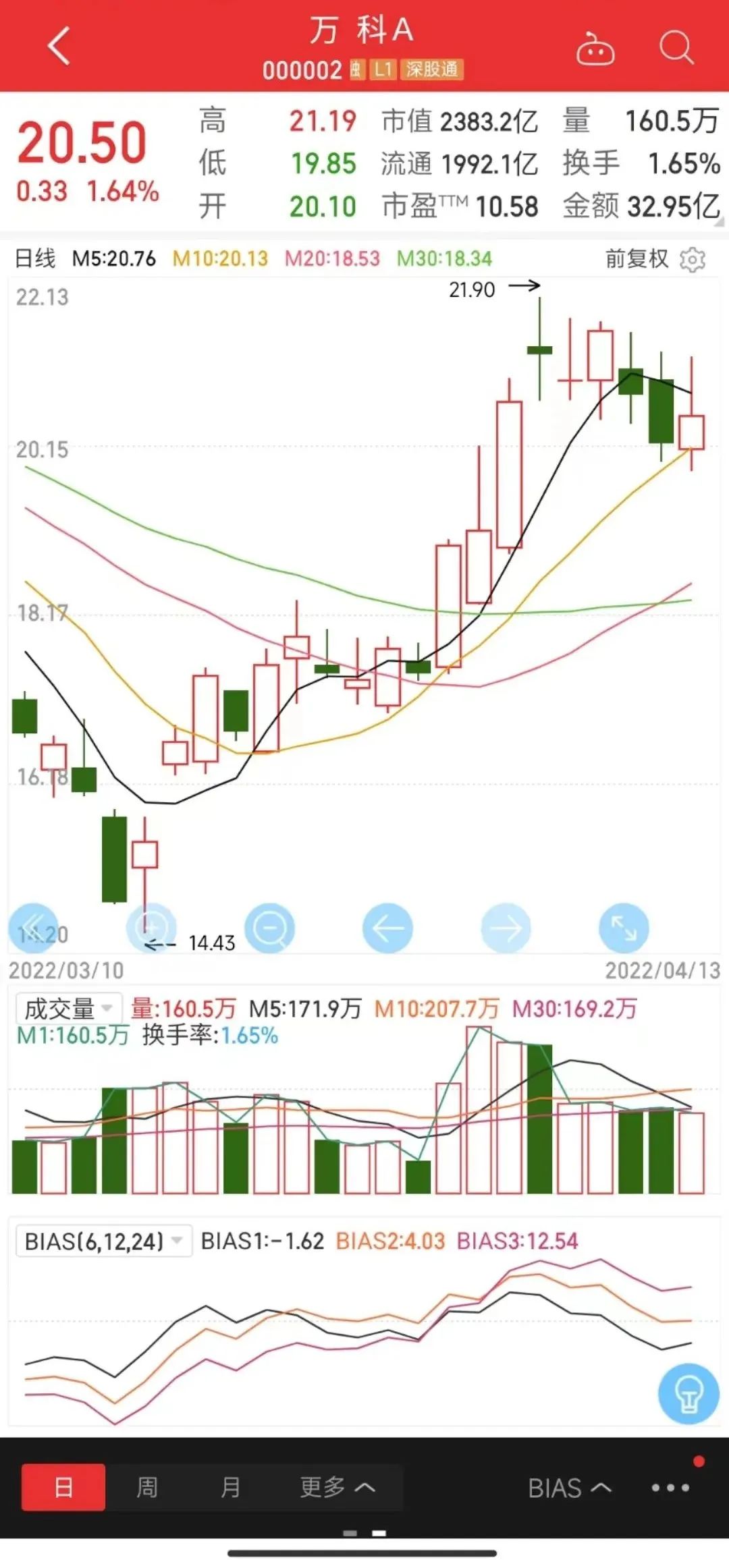Screen dimensions: 729x1568
Task: Jump to earliest data with double-left arrow
Action: tap(33, 928)
